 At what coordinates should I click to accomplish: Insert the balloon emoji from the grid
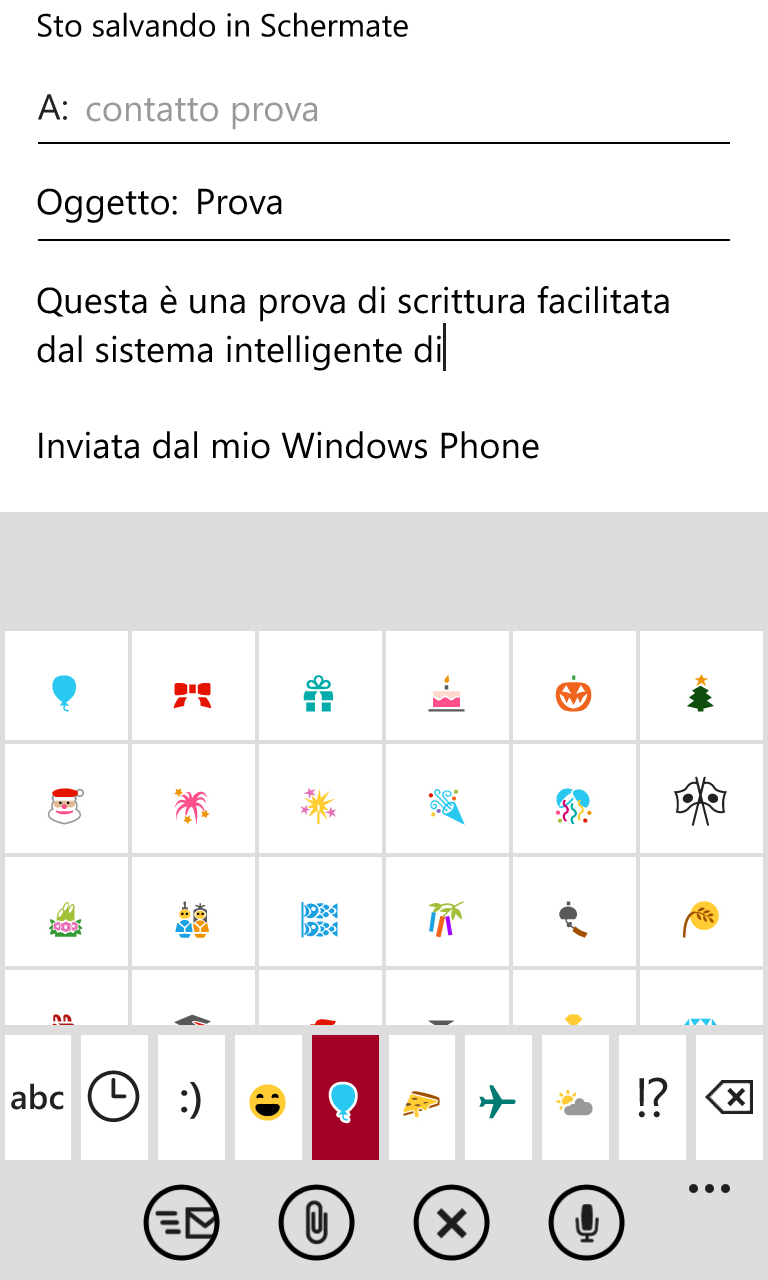coord(66,686)
